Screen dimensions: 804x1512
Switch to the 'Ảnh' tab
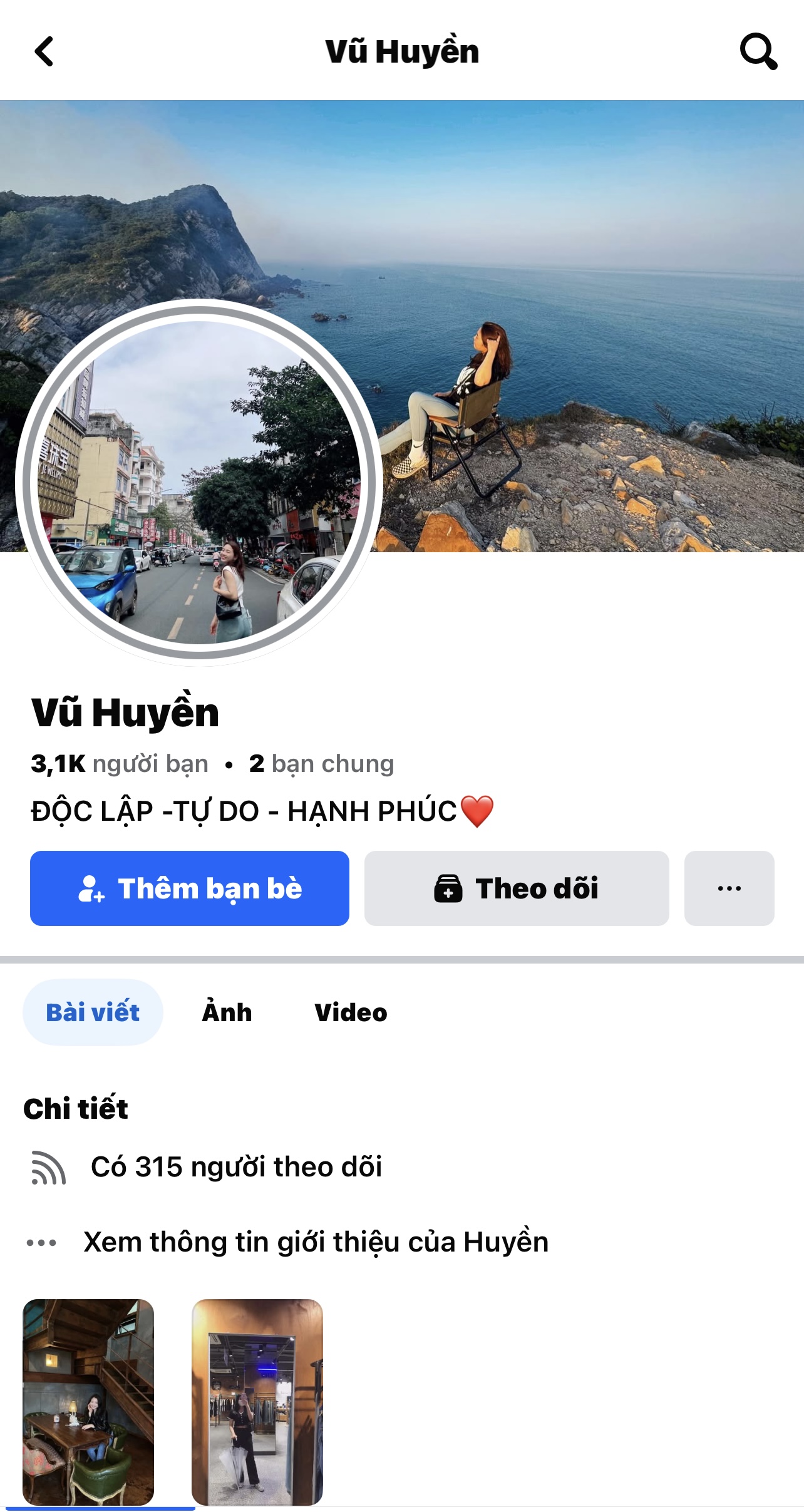tap(227, 1012)
